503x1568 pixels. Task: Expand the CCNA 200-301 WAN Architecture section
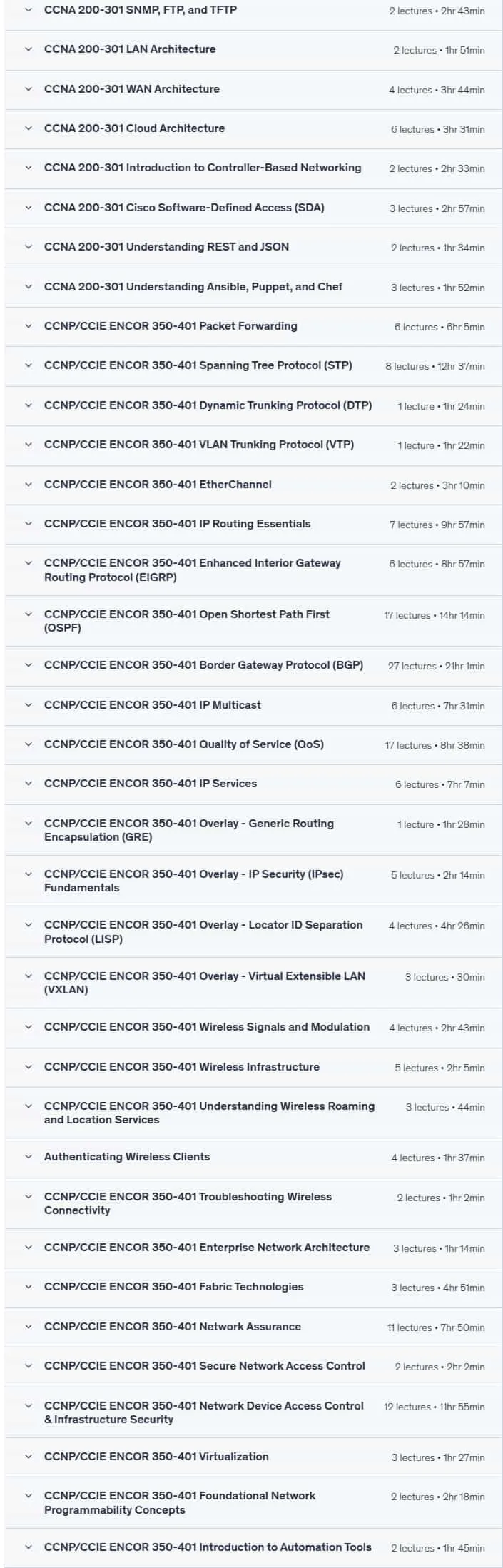click(253, 89)
